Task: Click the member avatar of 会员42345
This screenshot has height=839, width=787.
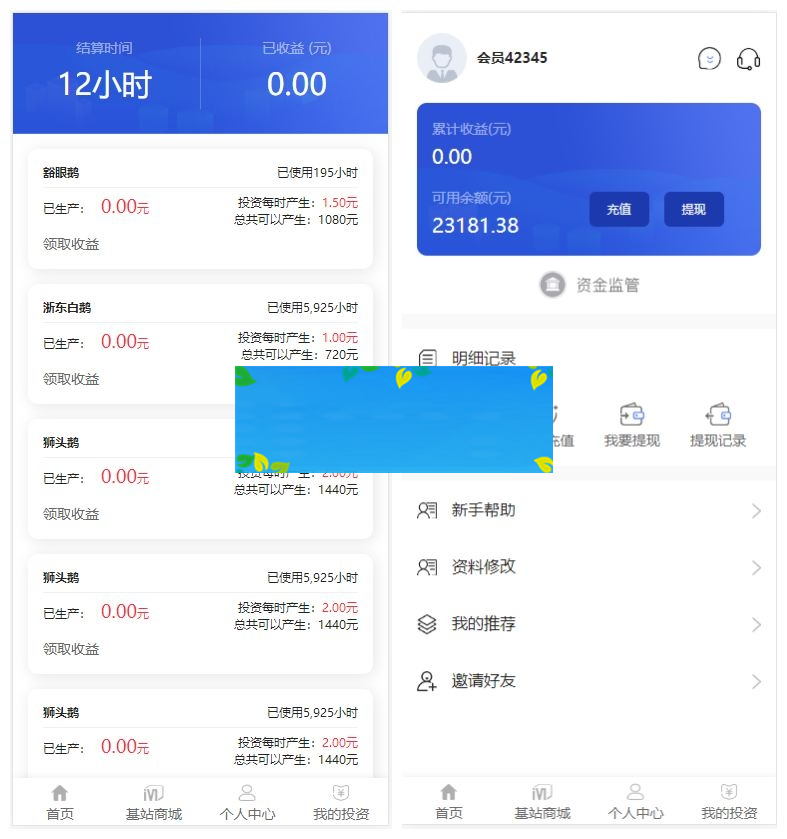Action: (440, 58)
